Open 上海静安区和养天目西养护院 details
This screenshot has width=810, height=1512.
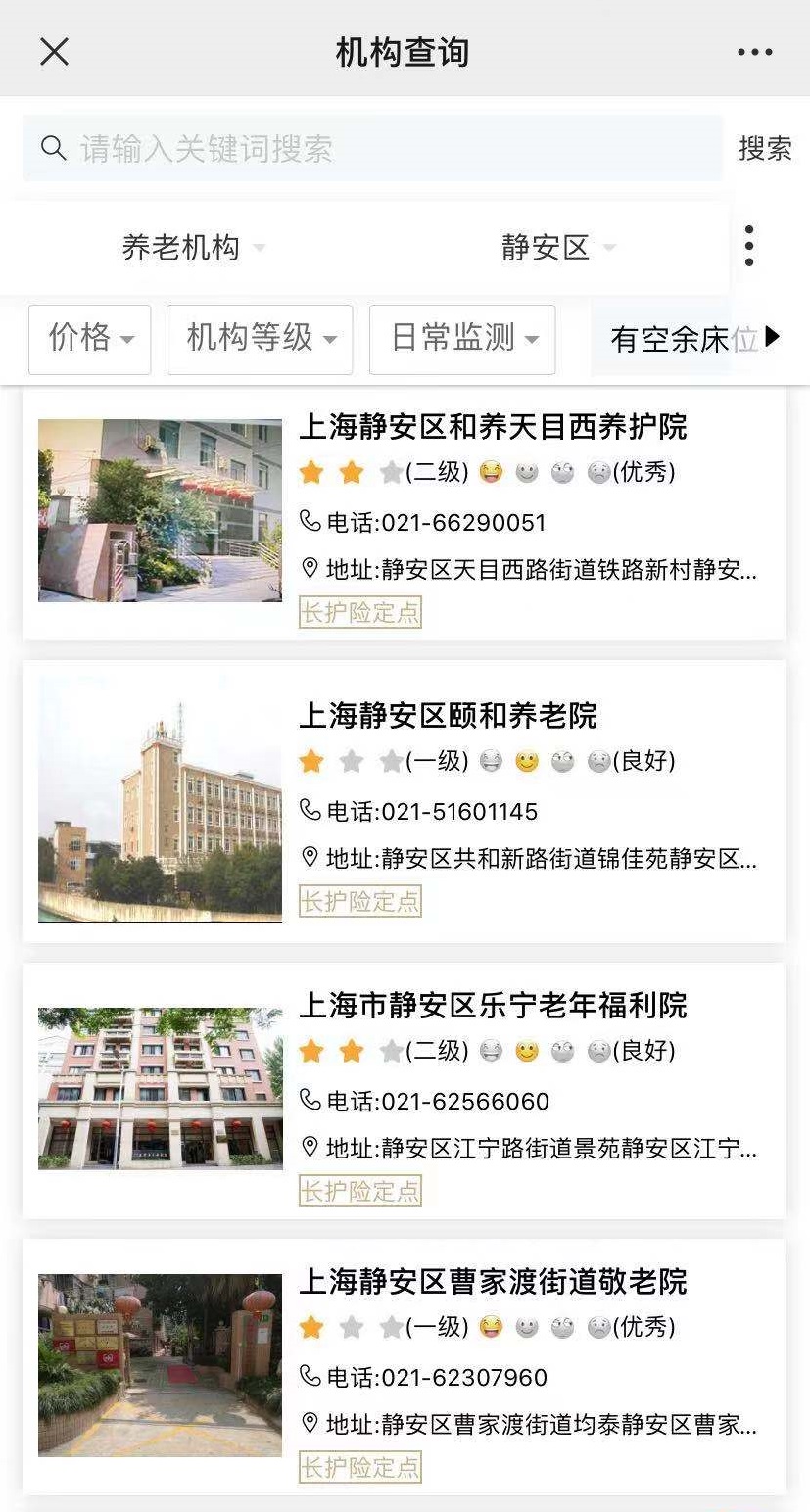pyautogui.click(x=493, y=427)
